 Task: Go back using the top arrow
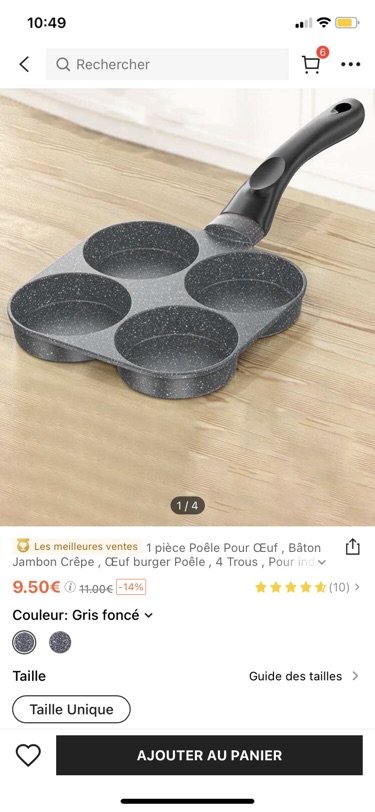[x=24, y=64]
